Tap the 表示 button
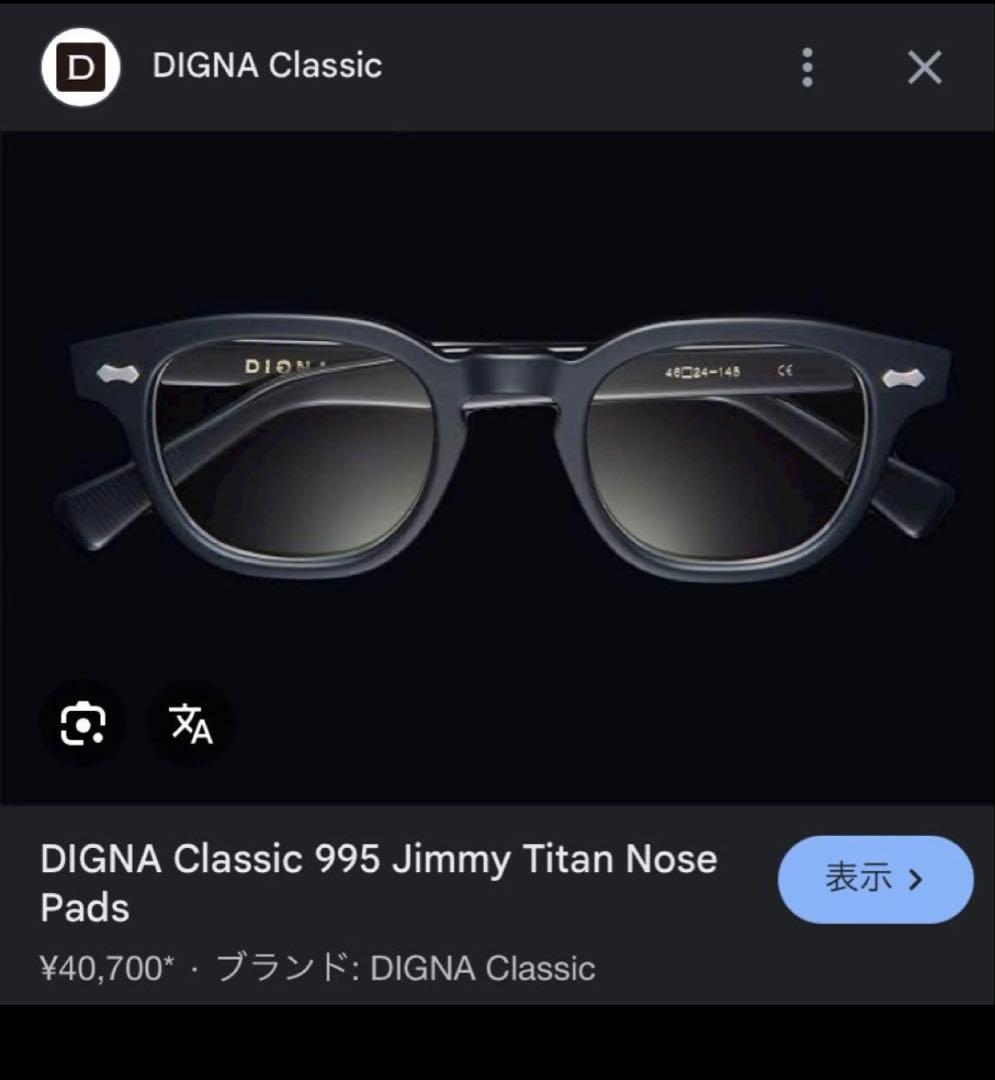995x1080 pixels. pyautogui.click(x=874, y=879)
